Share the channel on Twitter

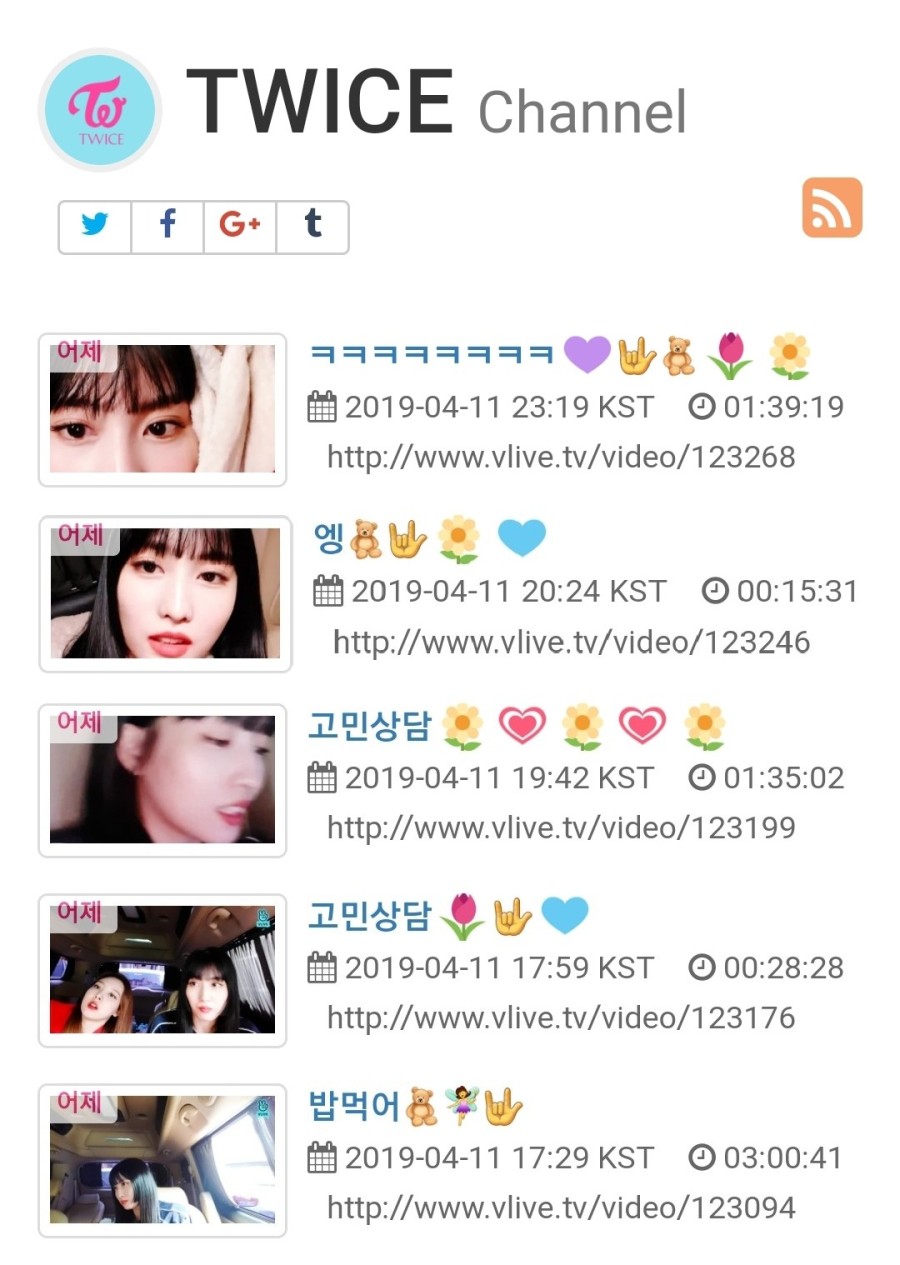click(95, 227)
